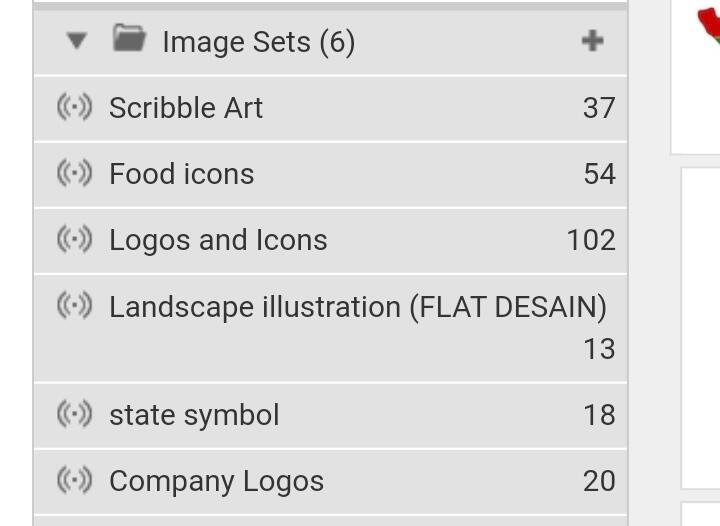Image resolution: width=720 pixels, height=526 pixels.
Task: Open Landscape illustration (FLAT DESAIN) set
Action: tap(357, 307)
